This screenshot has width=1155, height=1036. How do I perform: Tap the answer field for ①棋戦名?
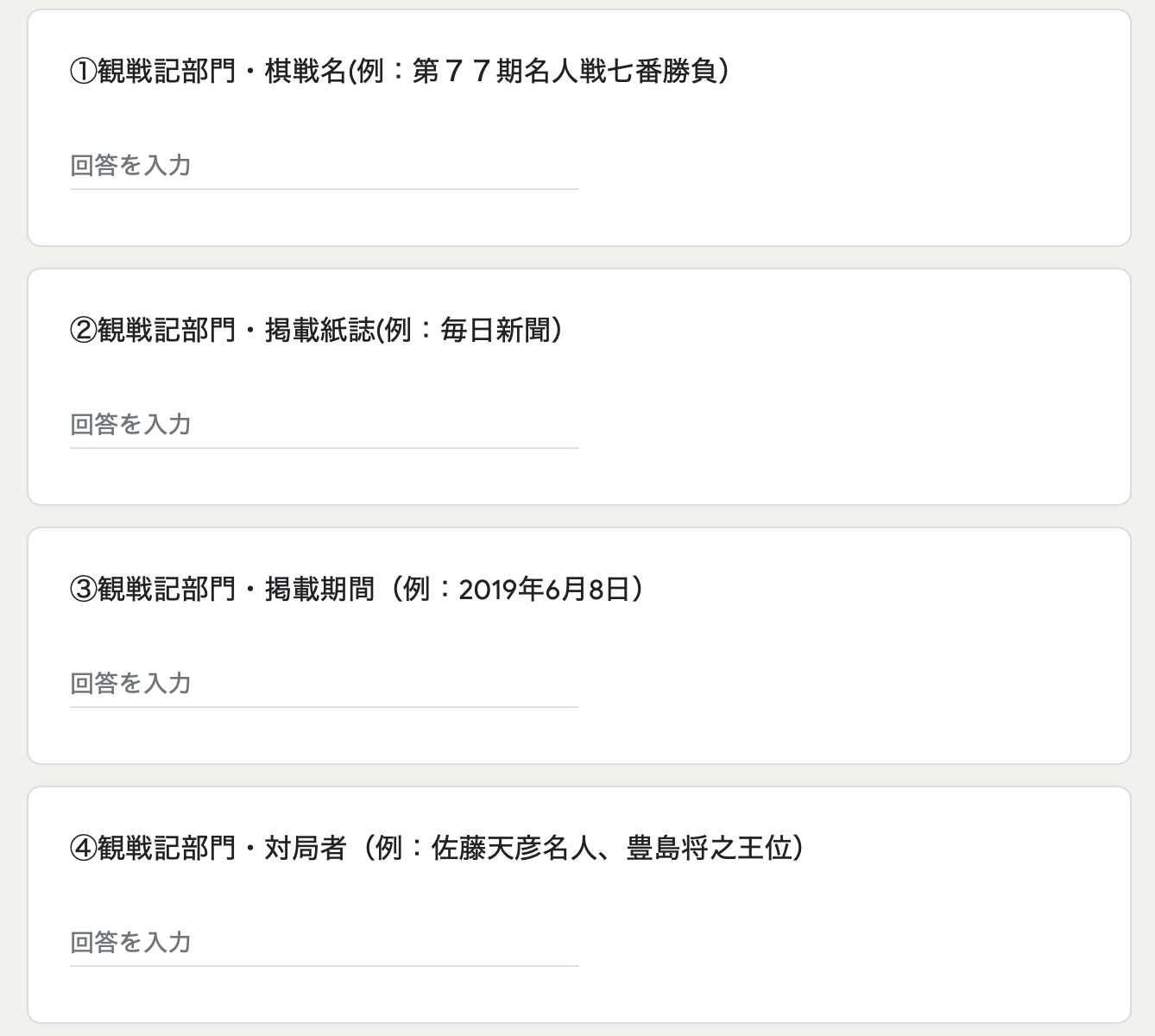point(324,166)
